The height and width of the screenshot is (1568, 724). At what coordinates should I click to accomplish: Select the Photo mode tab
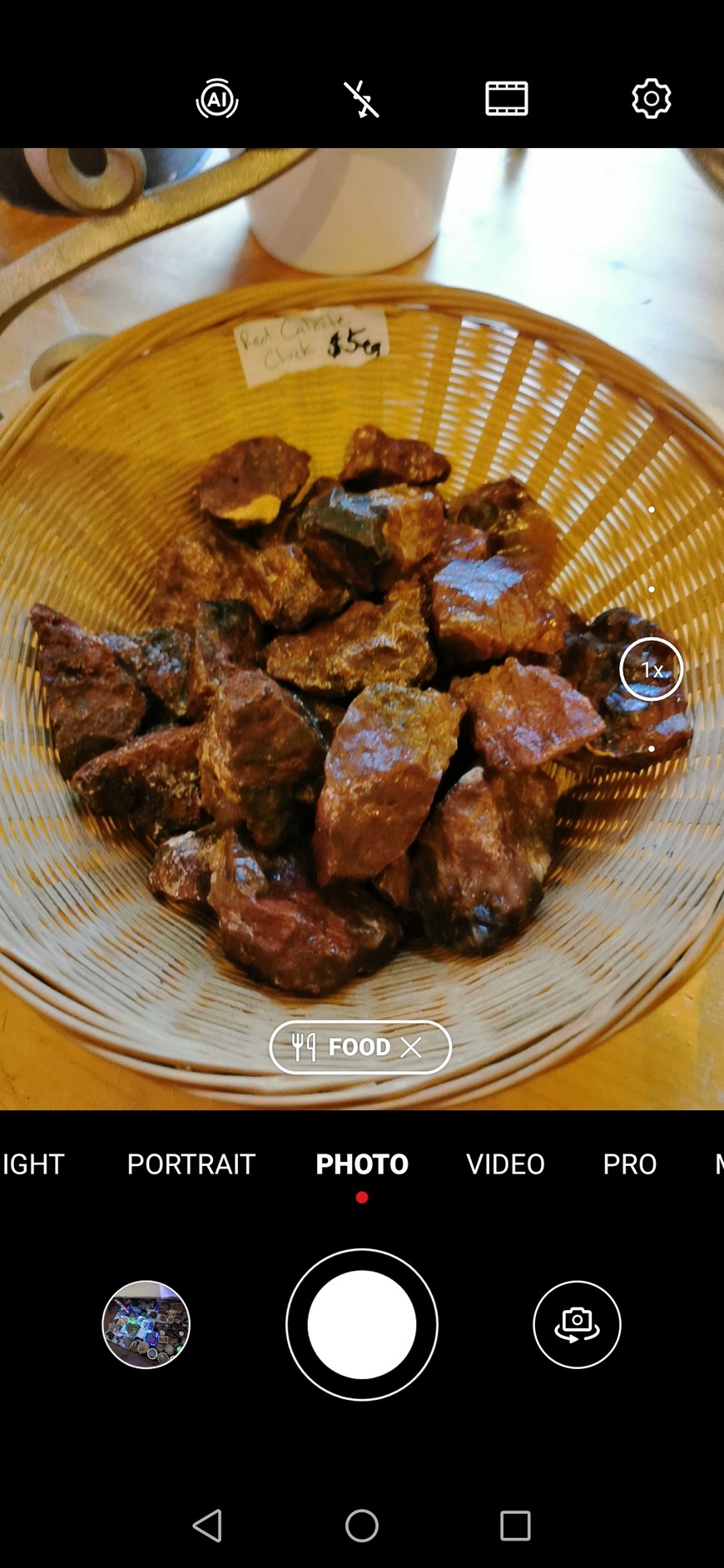362,1164
